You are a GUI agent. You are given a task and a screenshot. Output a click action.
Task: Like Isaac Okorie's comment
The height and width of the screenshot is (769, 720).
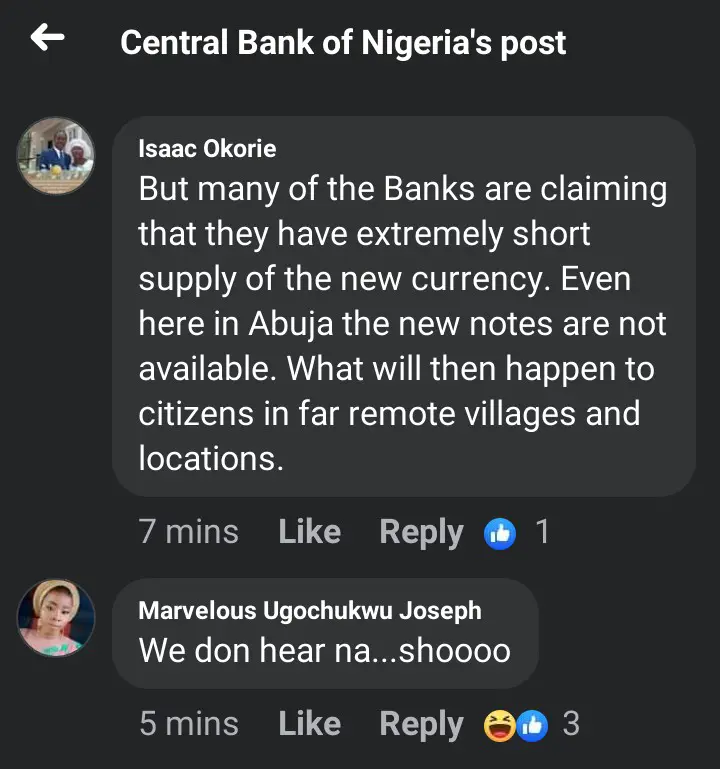[309, 532]
